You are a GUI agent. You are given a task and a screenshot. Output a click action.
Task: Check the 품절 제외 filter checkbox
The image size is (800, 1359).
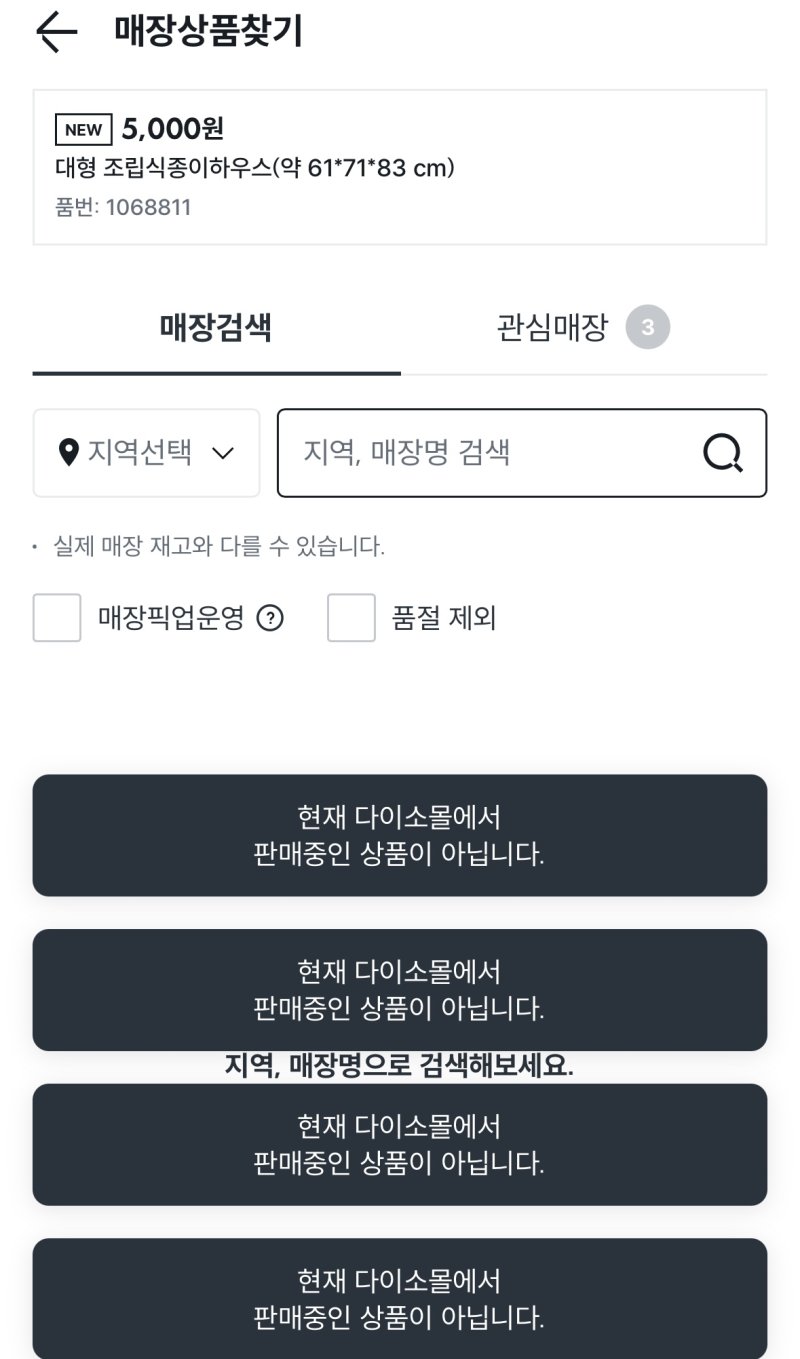pos(351,619)
